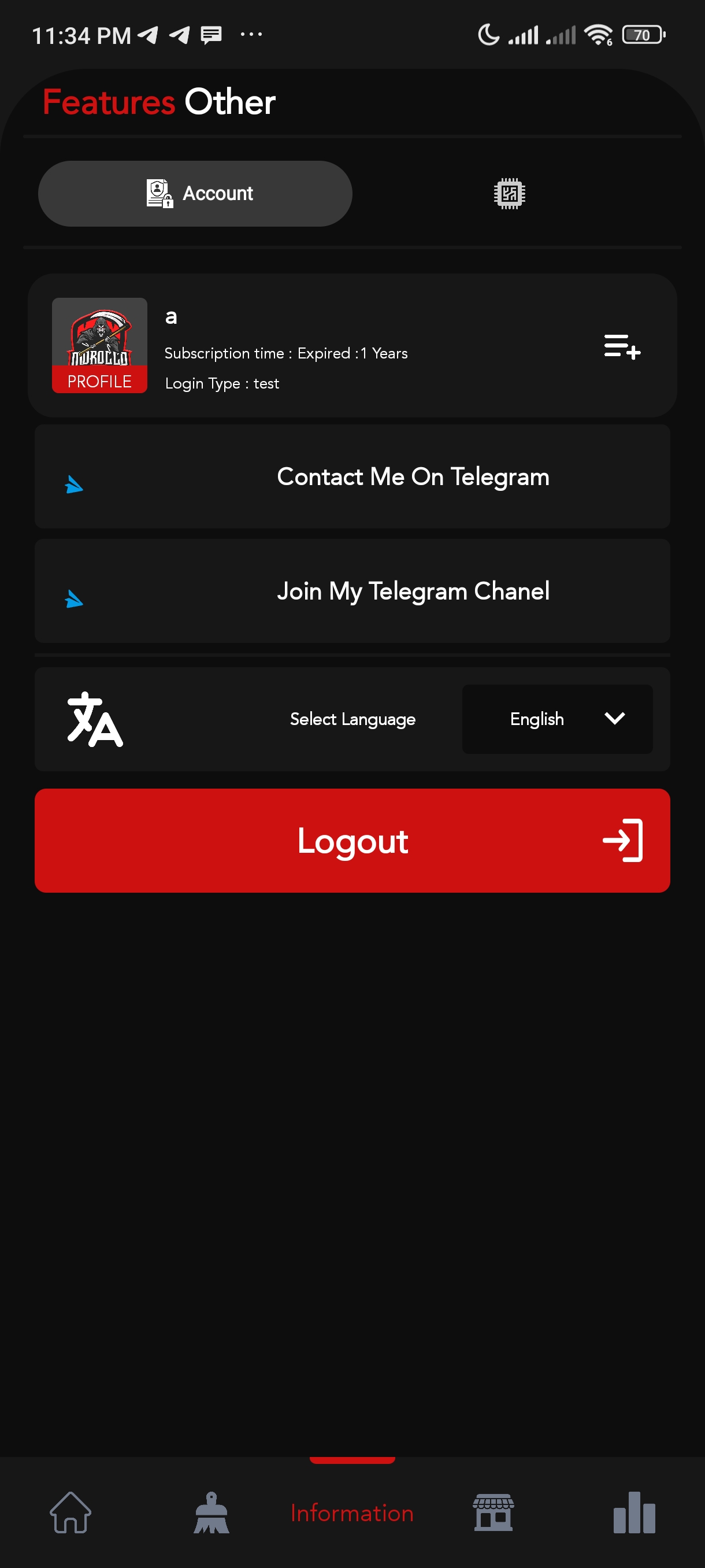Switch to the Features Other header section
Image resolution: width=705 pixels, height=1568 pixels.
tap(158, 102)
